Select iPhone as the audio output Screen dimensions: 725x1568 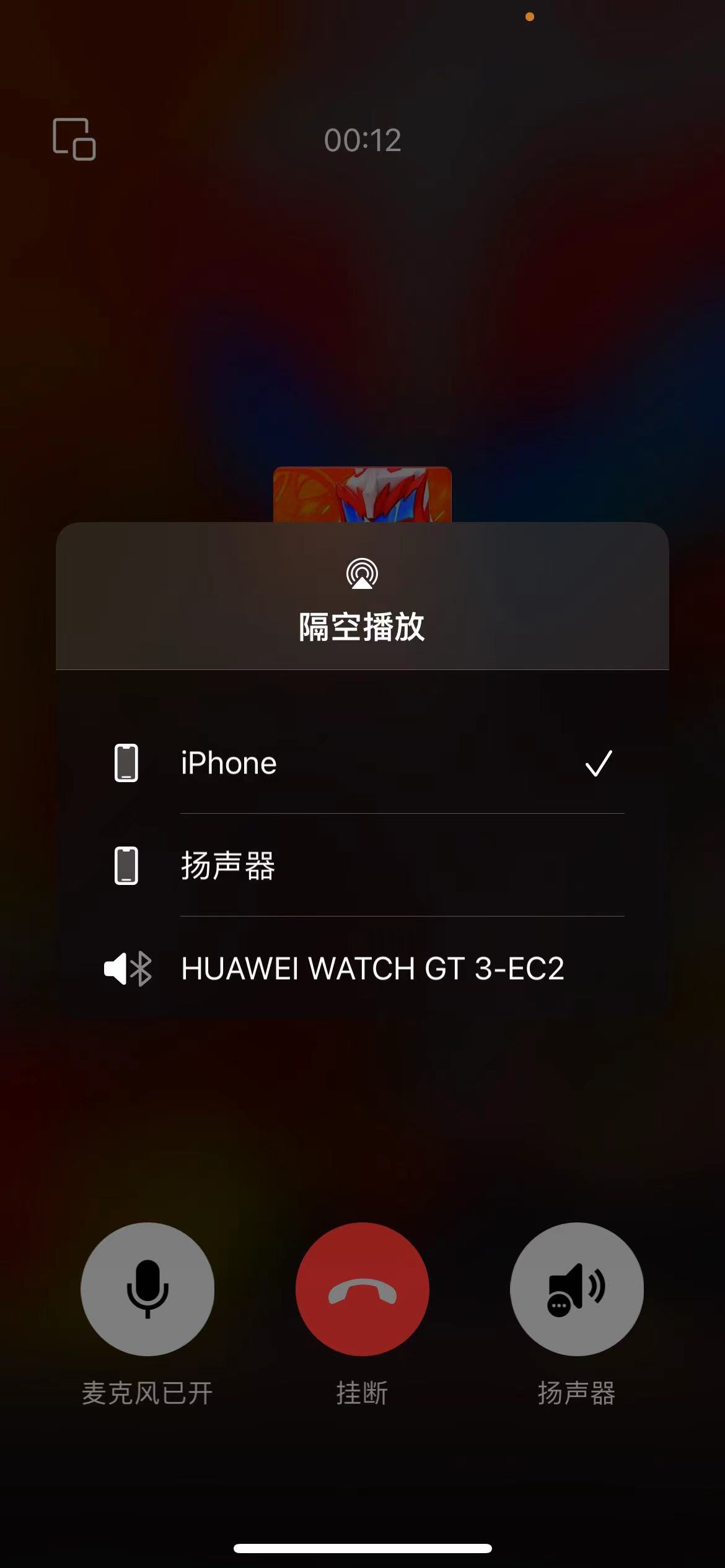362,763
